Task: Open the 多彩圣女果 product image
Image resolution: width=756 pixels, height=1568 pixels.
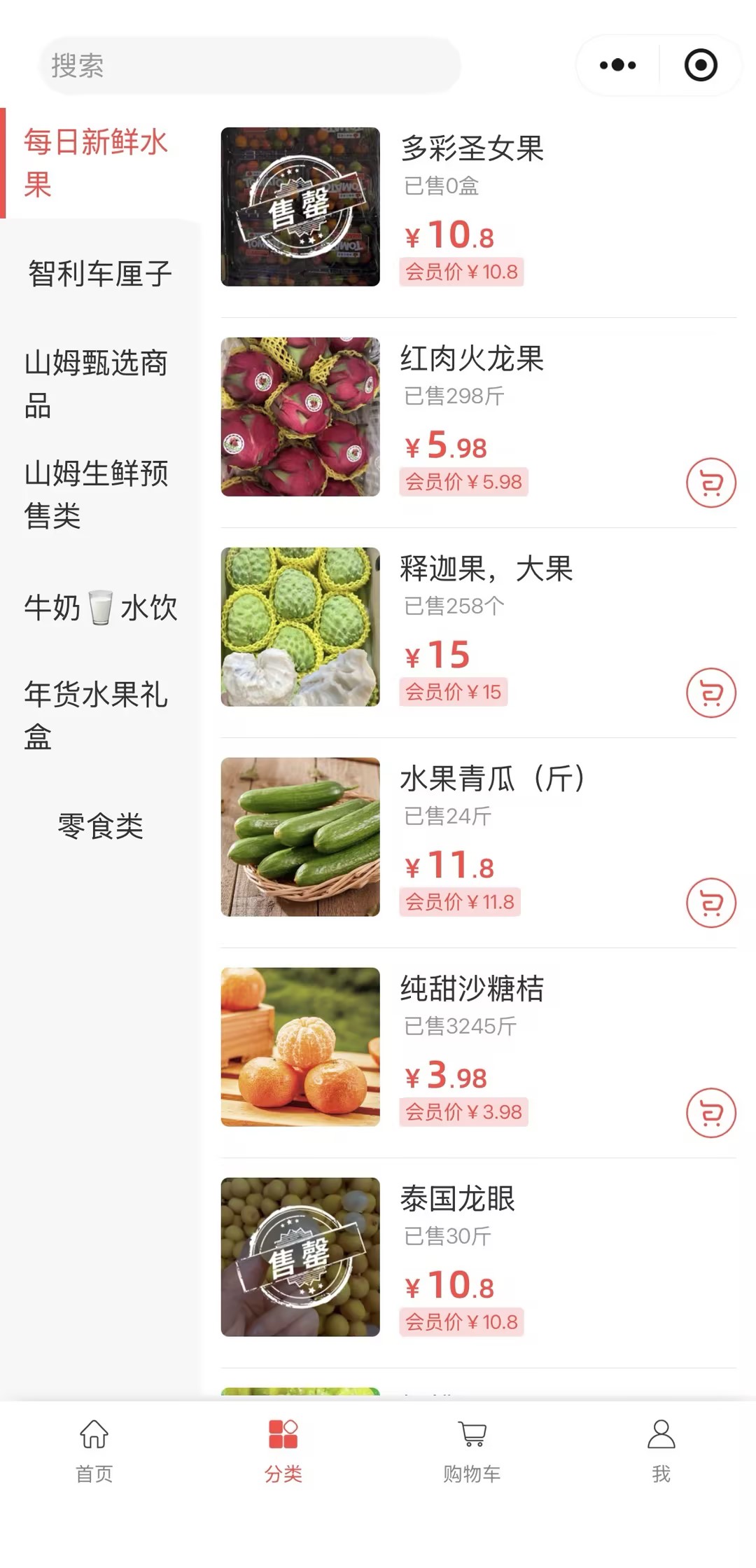Action: coord(300,207)
